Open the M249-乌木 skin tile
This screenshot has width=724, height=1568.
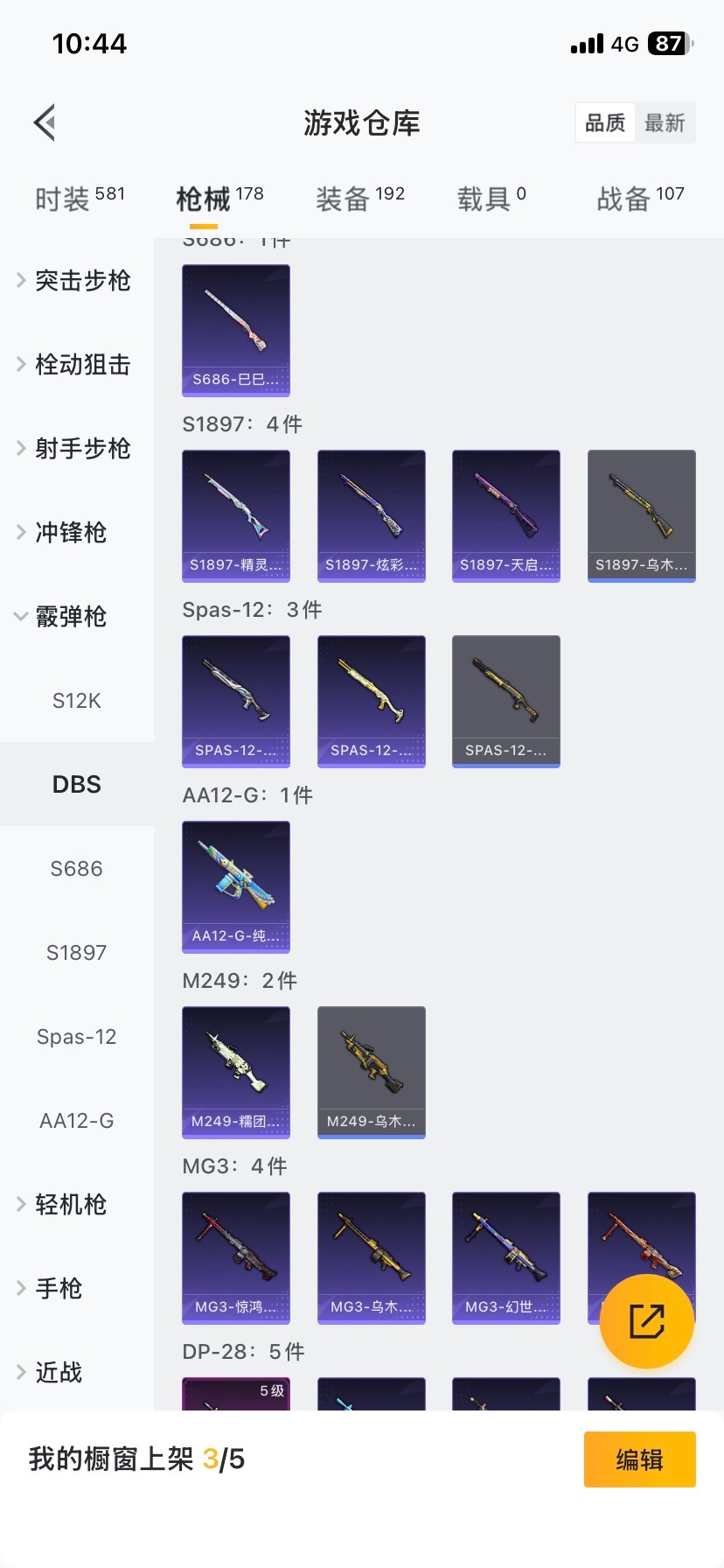coord(371,1072)
